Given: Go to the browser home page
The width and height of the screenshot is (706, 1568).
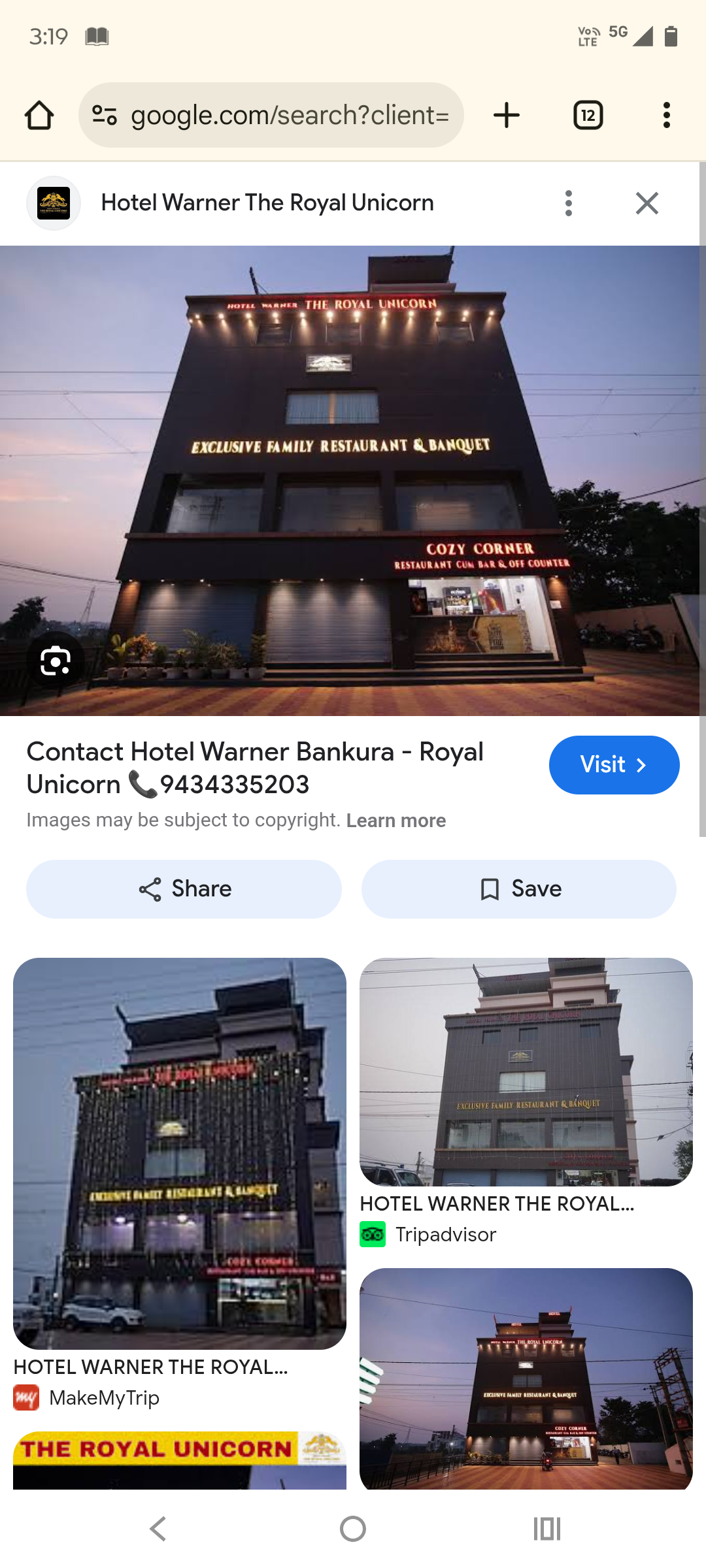Looking at the screenshot, I should pyautogui.click(x=39, y=116).
